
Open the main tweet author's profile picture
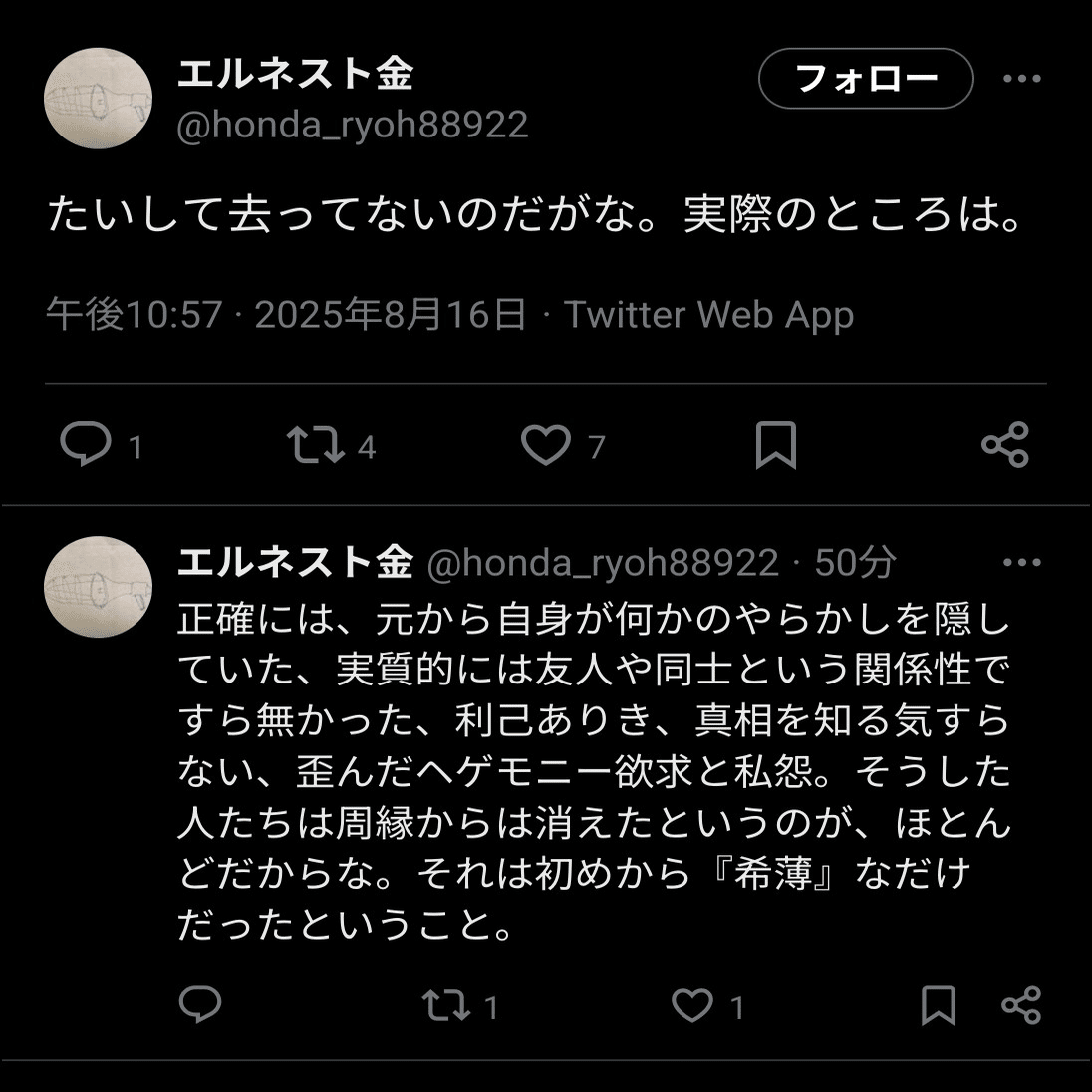coord(98,99)
